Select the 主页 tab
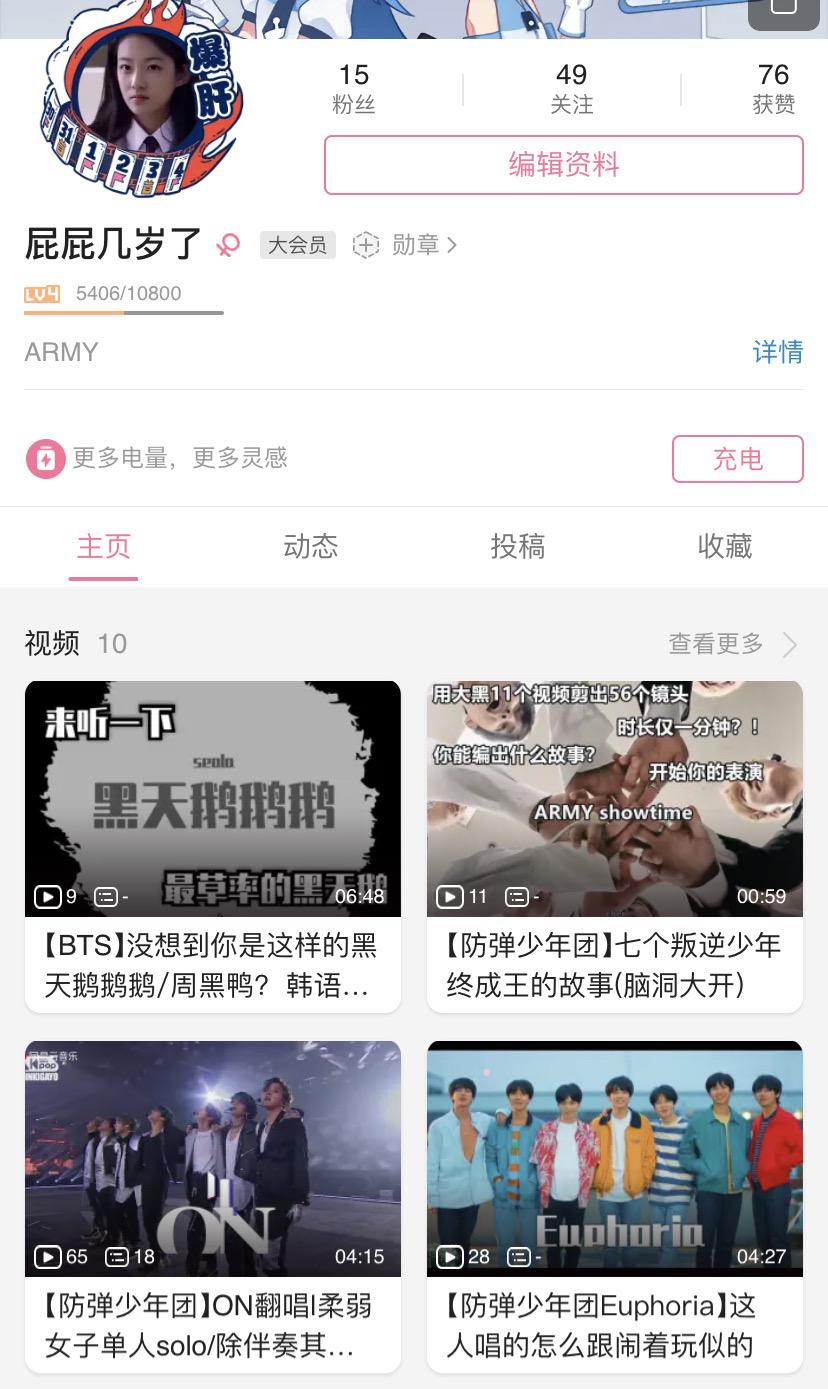 pos(104,546)
